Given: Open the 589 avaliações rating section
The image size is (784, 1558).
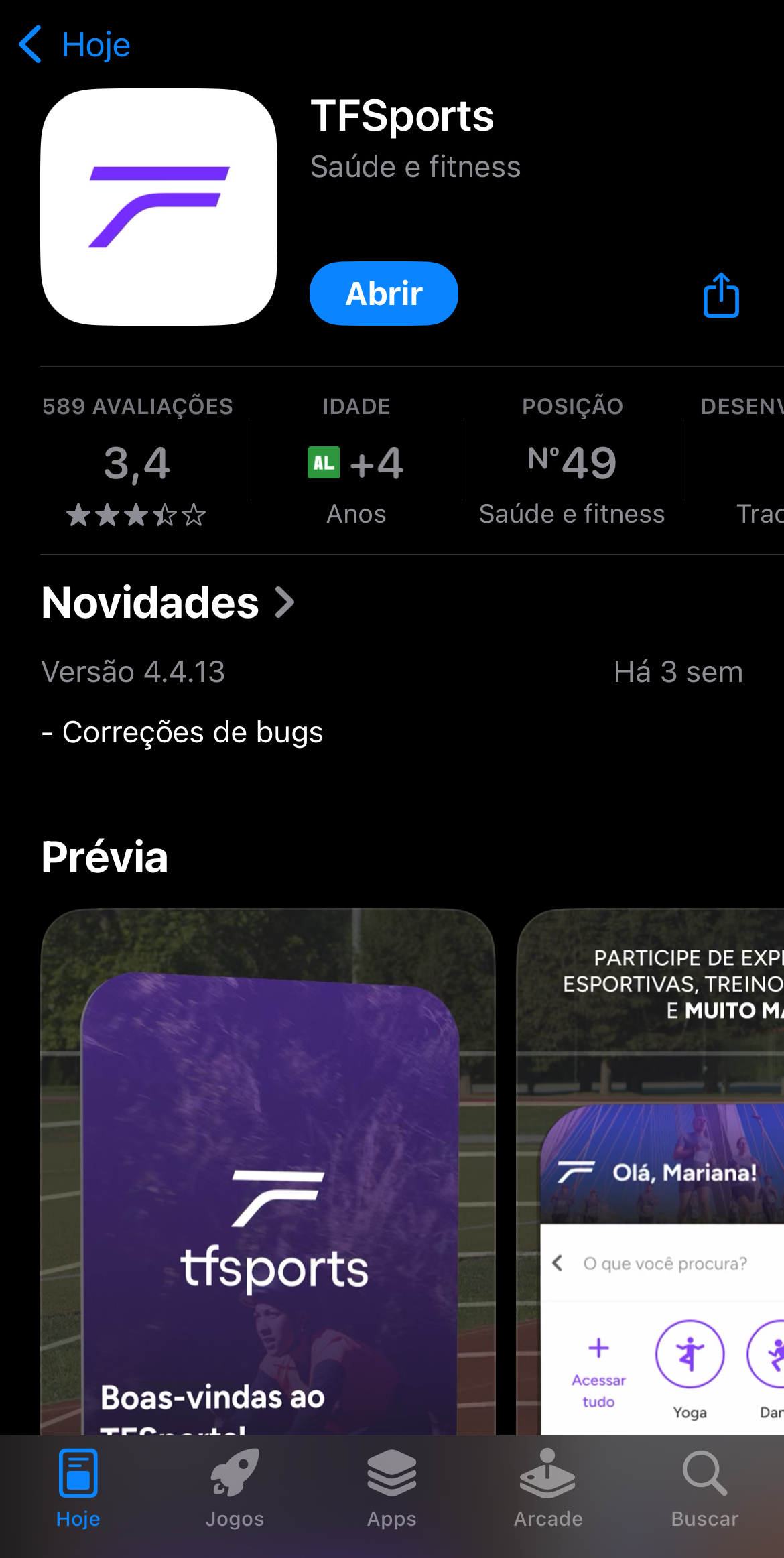Looking at the screenshot, I should pos(137,461).
